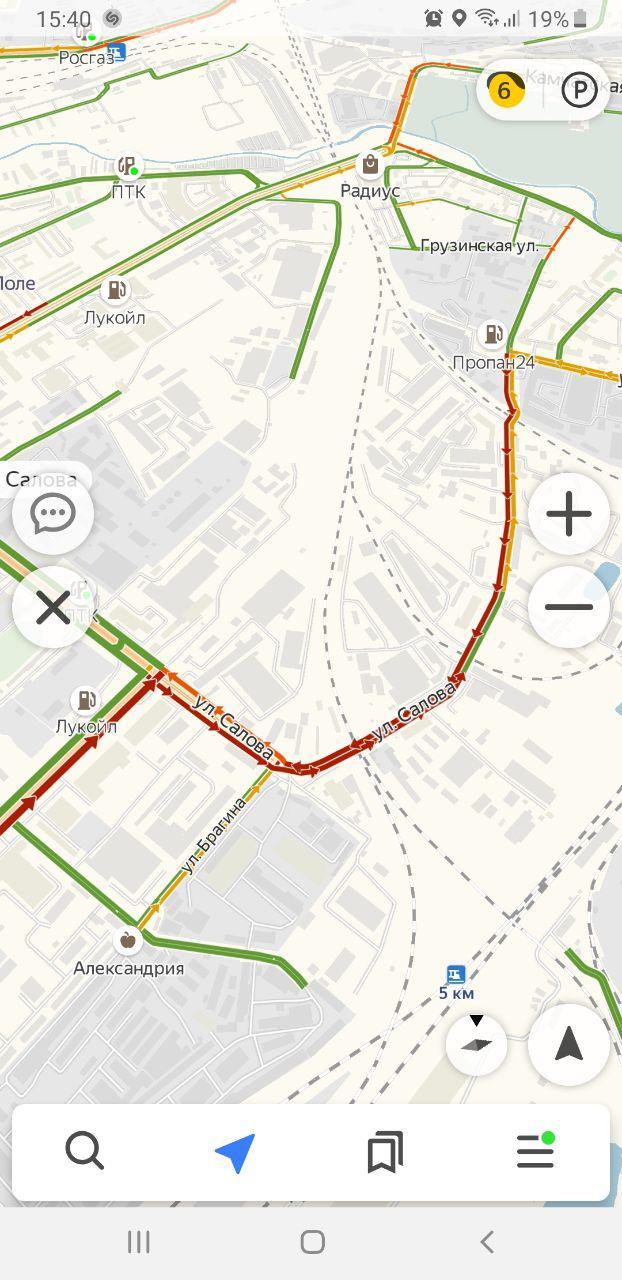
Task: Center map on my location
Action: click(568, 1045)
